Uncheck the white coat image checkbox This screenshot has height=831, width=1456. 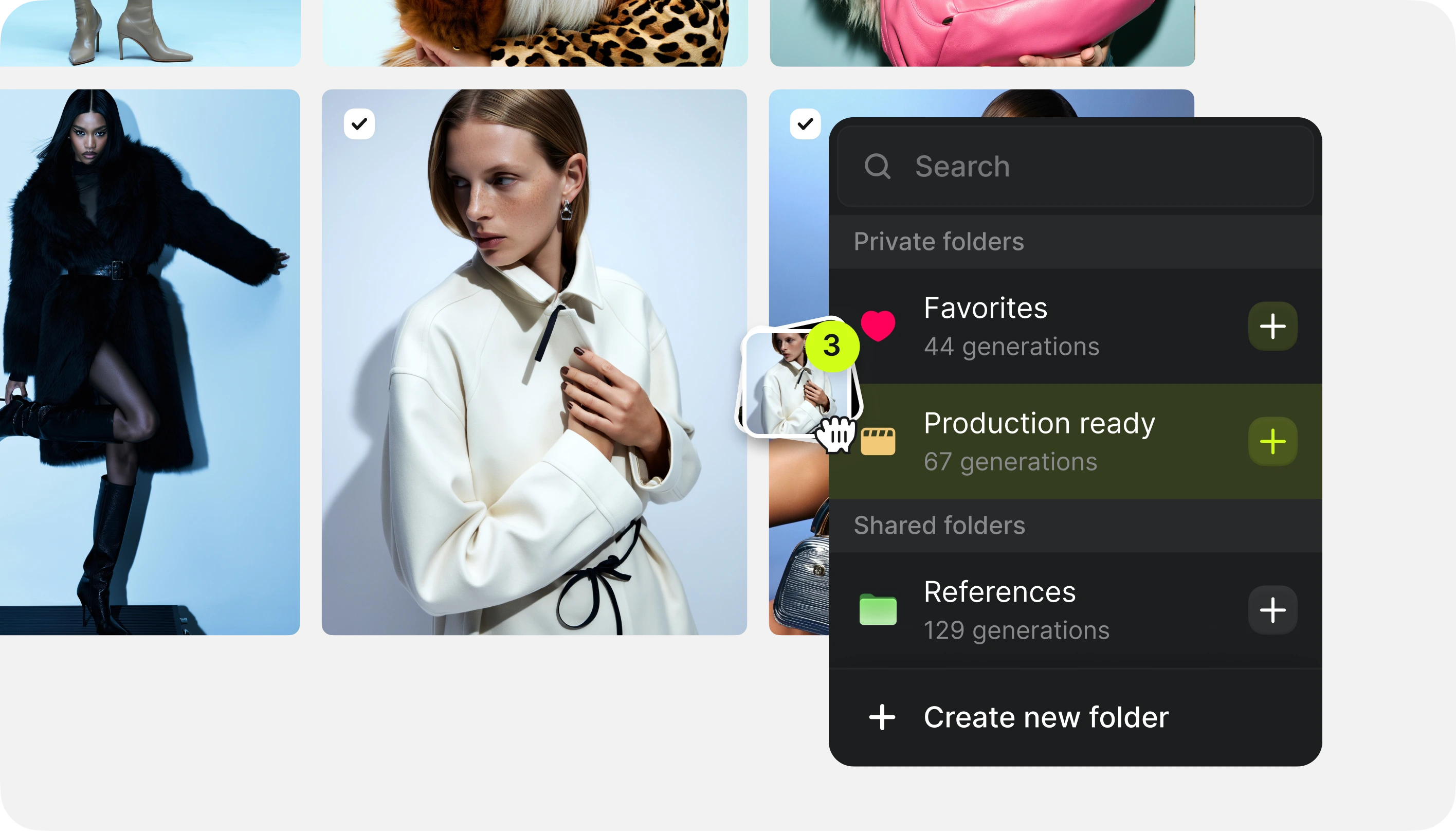click(359, 124)
